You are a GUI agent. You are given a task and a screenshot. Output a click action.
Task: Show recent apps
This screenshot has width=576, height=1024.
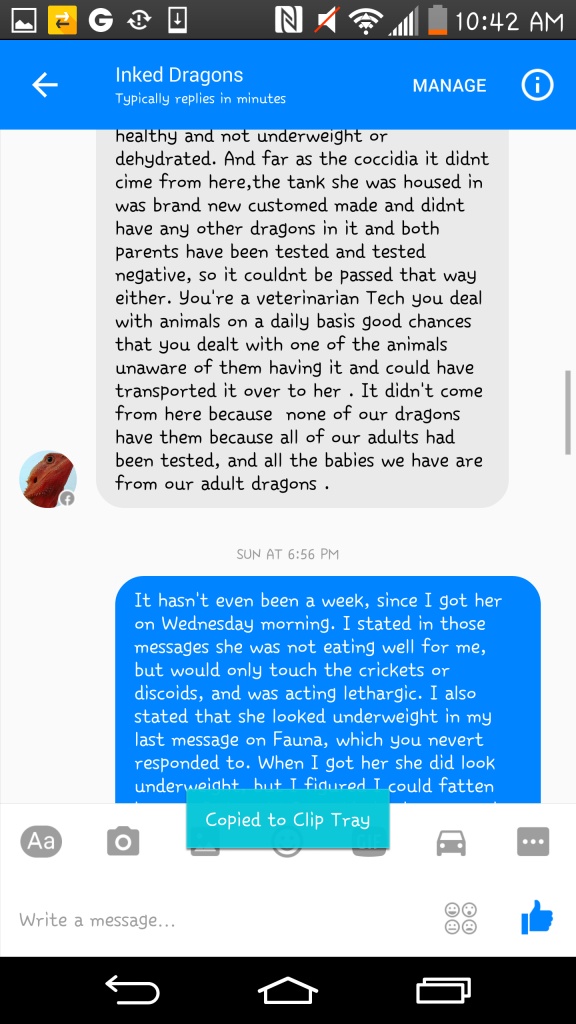click(443, 991)
